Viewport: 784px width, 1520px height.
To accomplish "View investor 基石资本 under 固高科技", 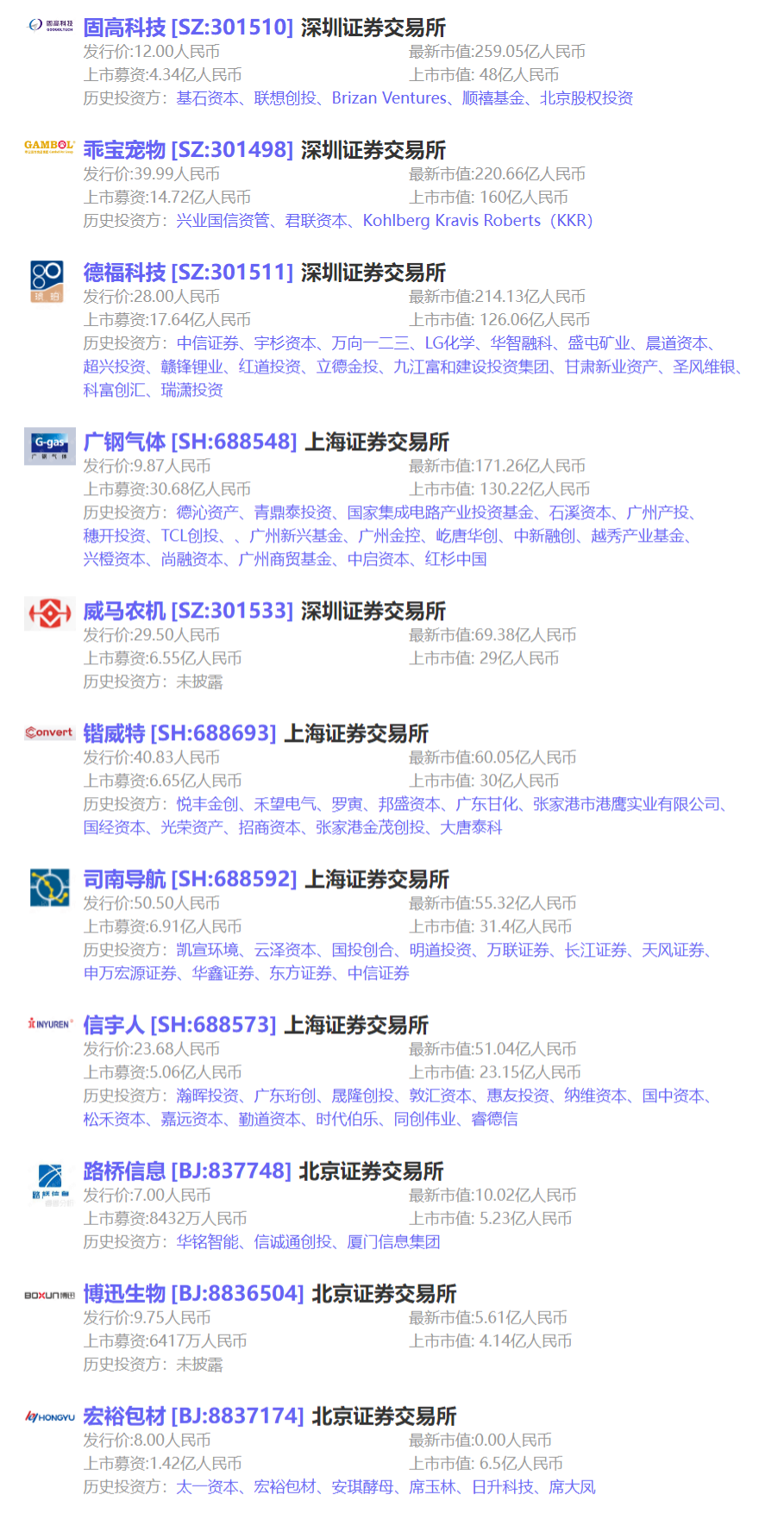I will [208, 98].
